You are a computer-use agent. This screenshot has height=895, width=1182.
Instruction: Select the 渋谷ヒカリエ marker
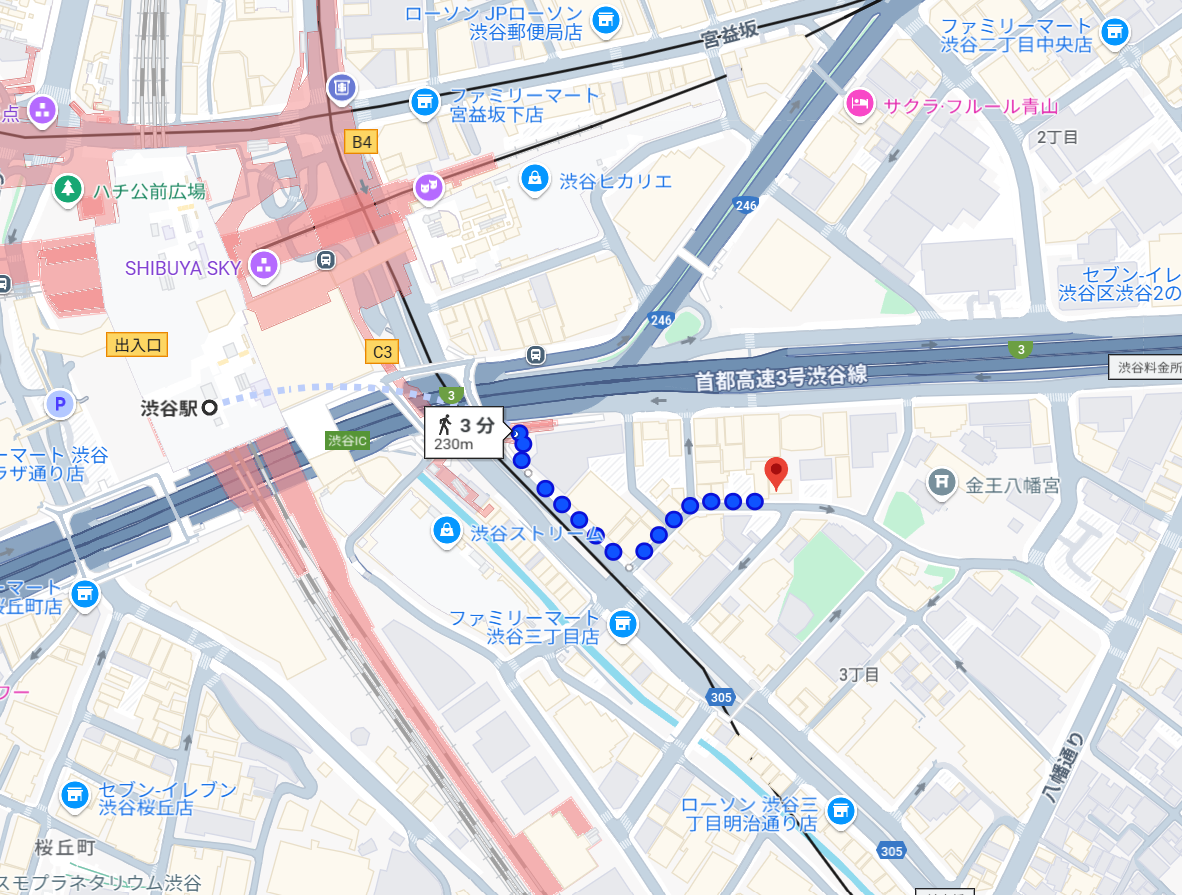click(x=535, y=180)
